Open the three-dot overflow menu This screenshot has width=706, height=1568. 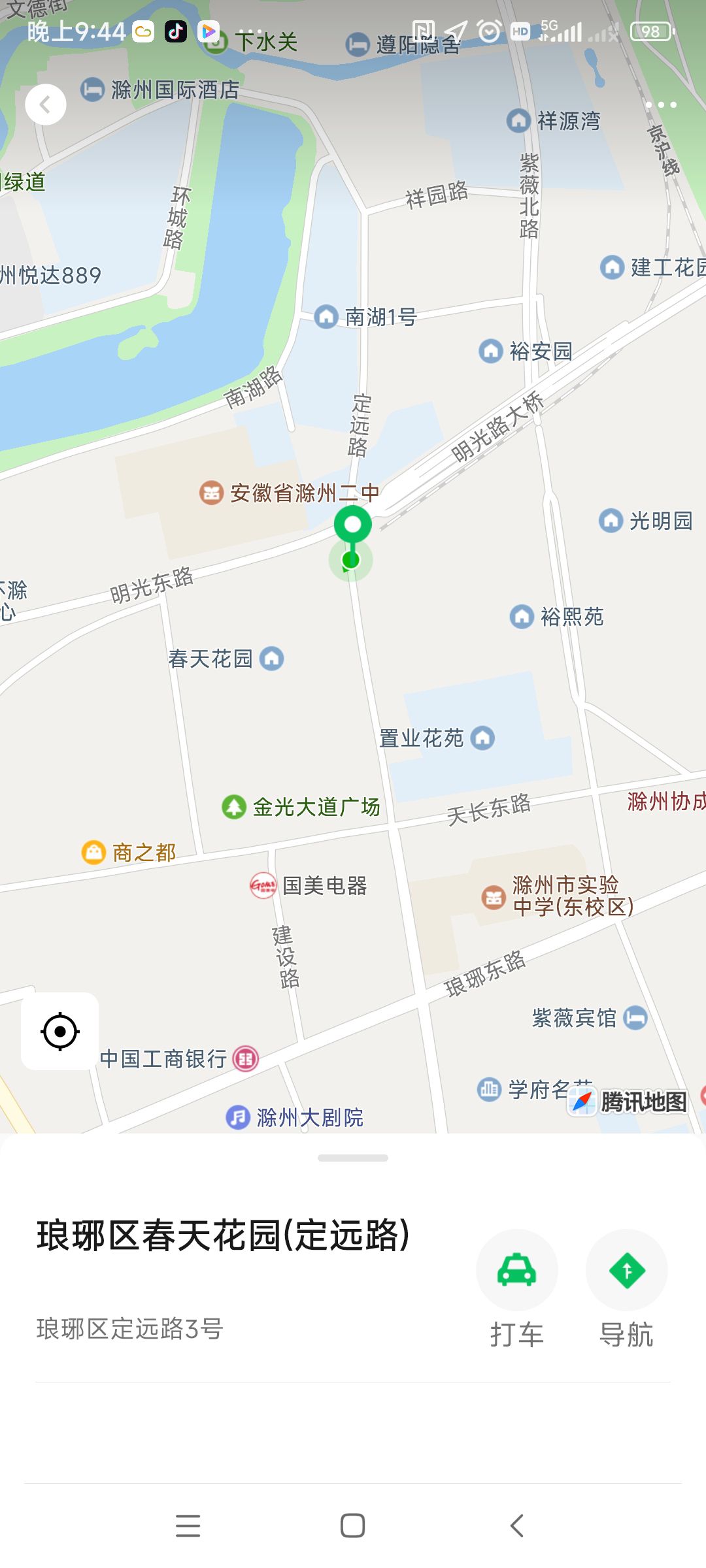point(661,105)
